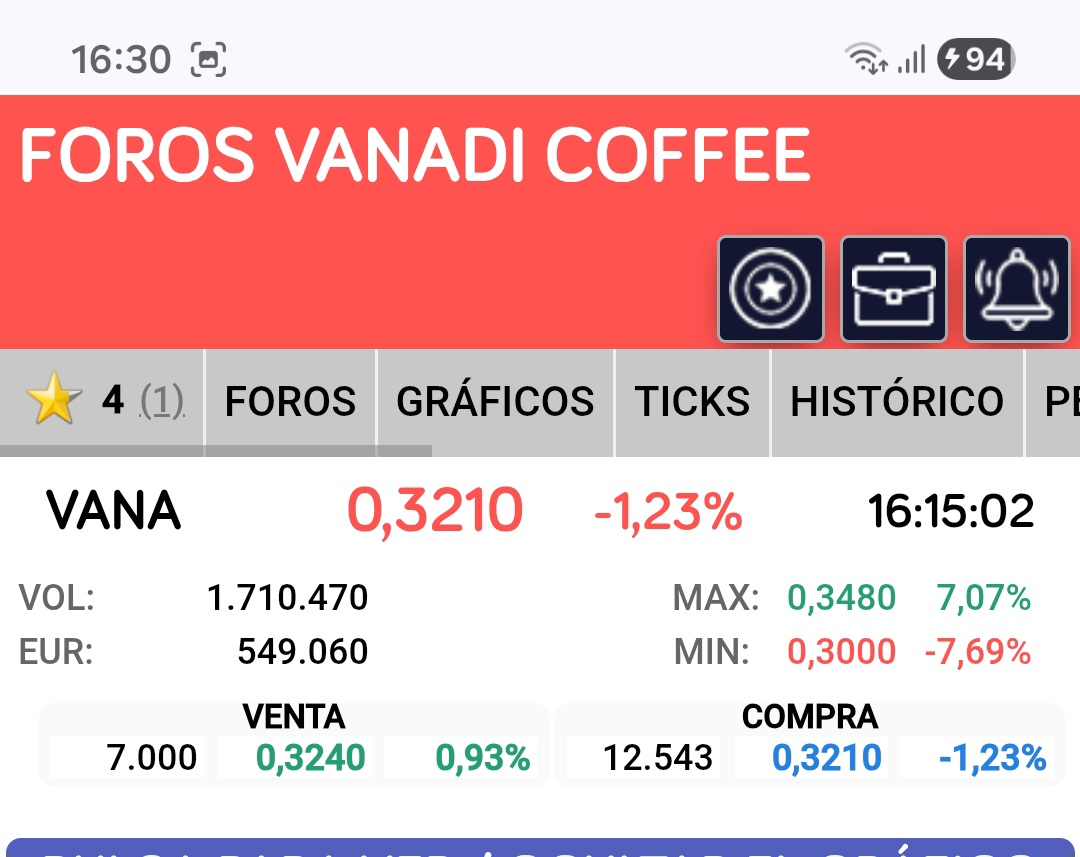The height and width of the screenshot is (857, 1080).
Task: Open the TICKS tab
Action: coord(692,402)
